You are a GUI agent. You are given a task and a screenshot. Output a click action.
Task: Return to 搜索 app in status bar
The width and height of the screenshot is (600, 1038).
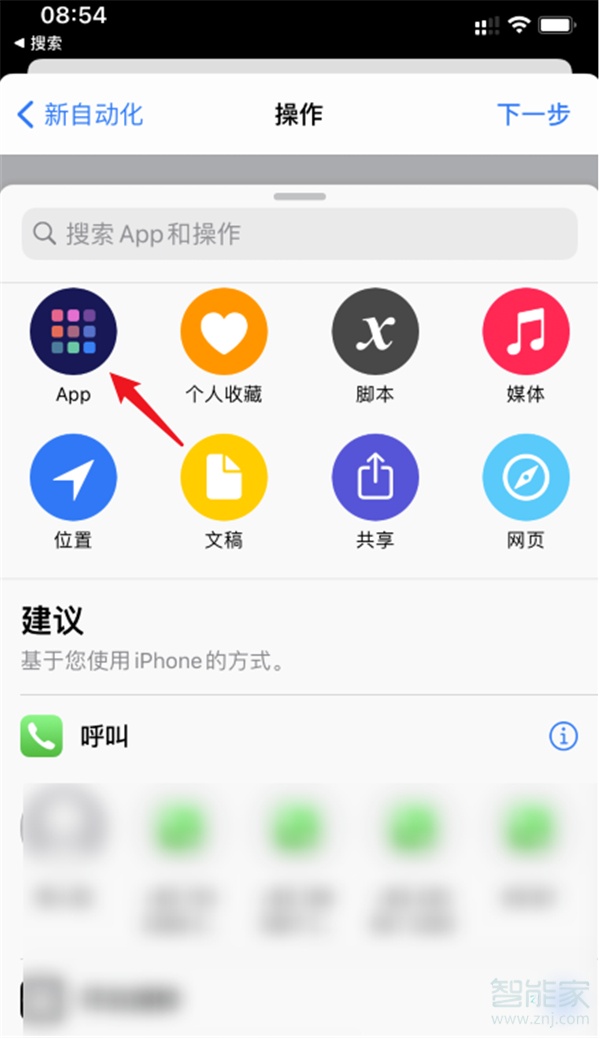(38, 43)
